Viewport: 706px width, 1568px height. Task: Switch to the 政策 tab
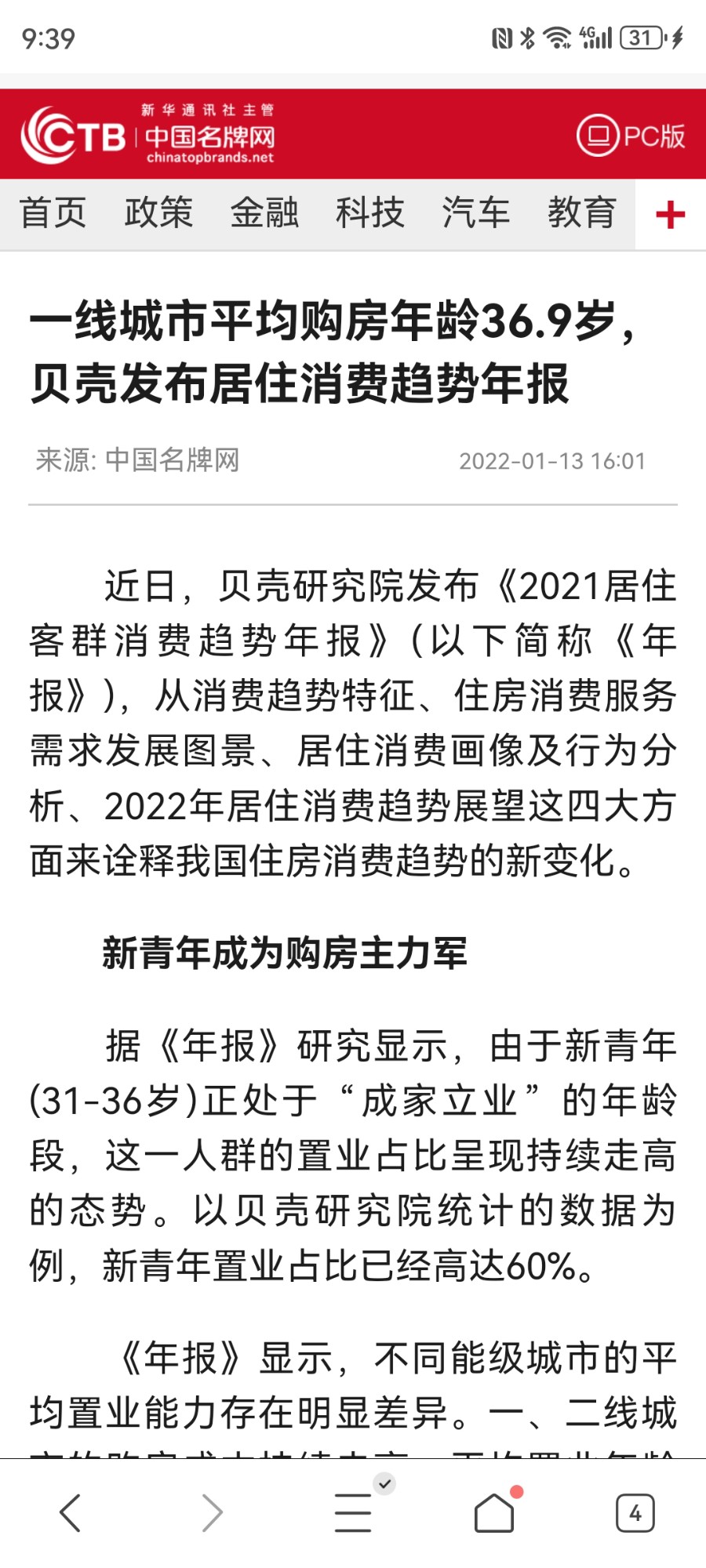[158, 213]
